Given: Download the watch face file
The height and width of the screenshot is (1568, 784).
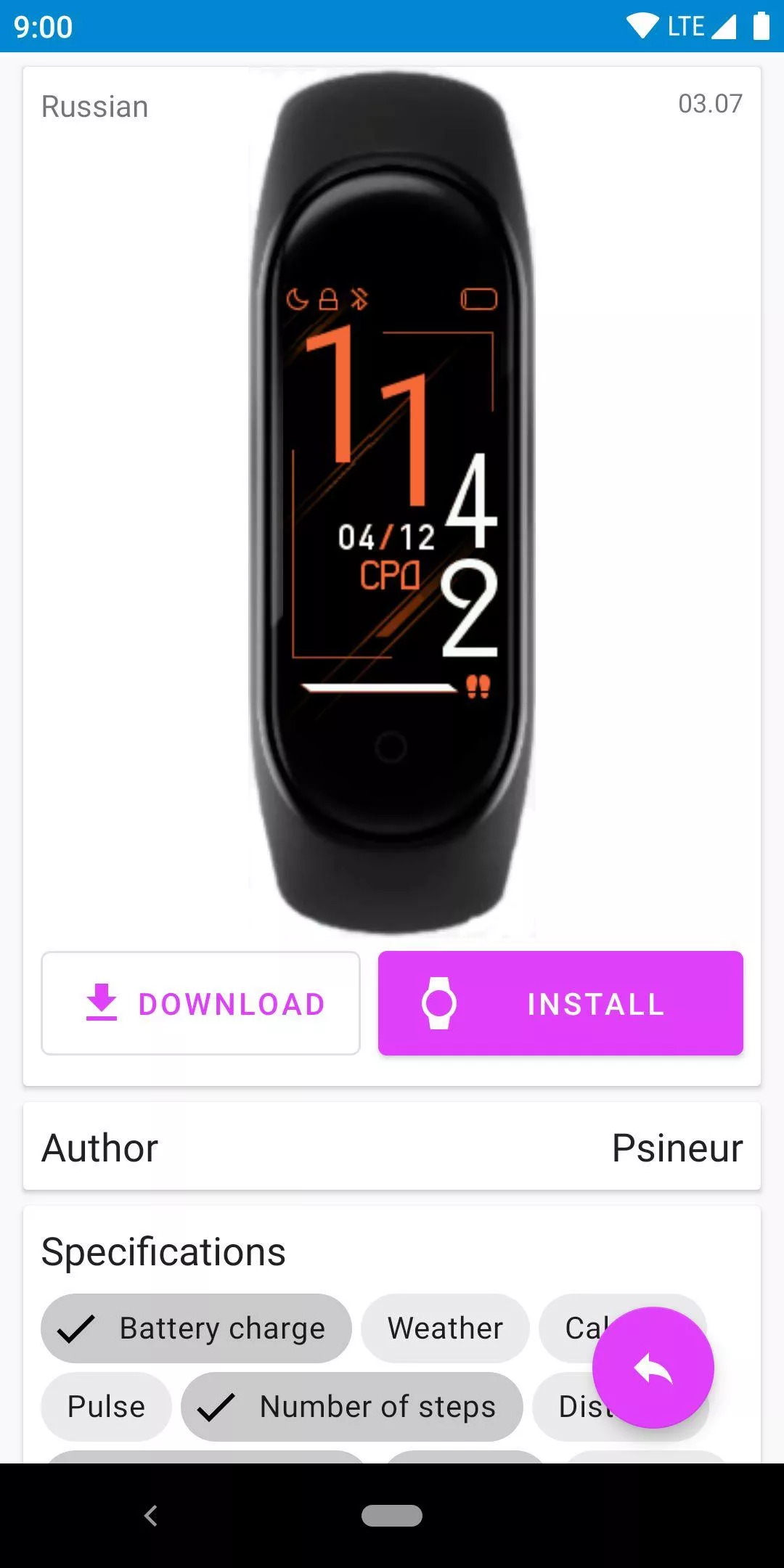Looking at the screenshot, I should pyautogui.click(x=201, y=1003).
